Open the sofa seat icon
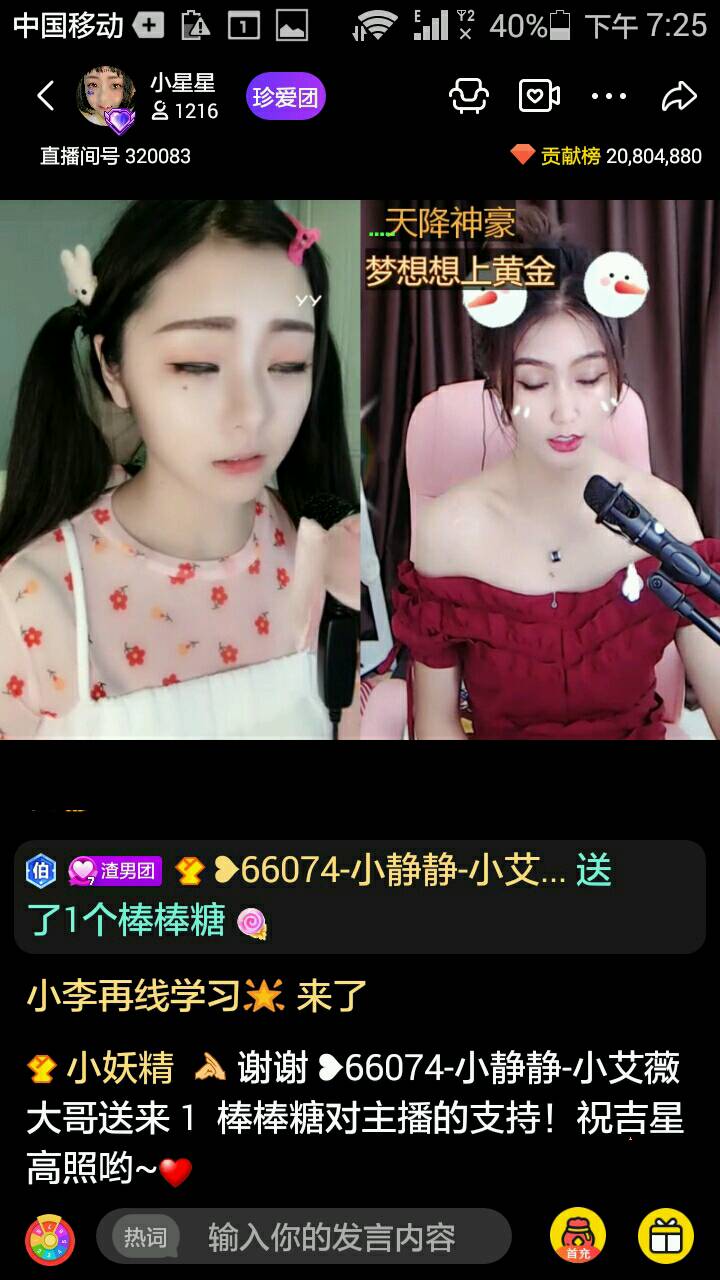 point(468,96)
